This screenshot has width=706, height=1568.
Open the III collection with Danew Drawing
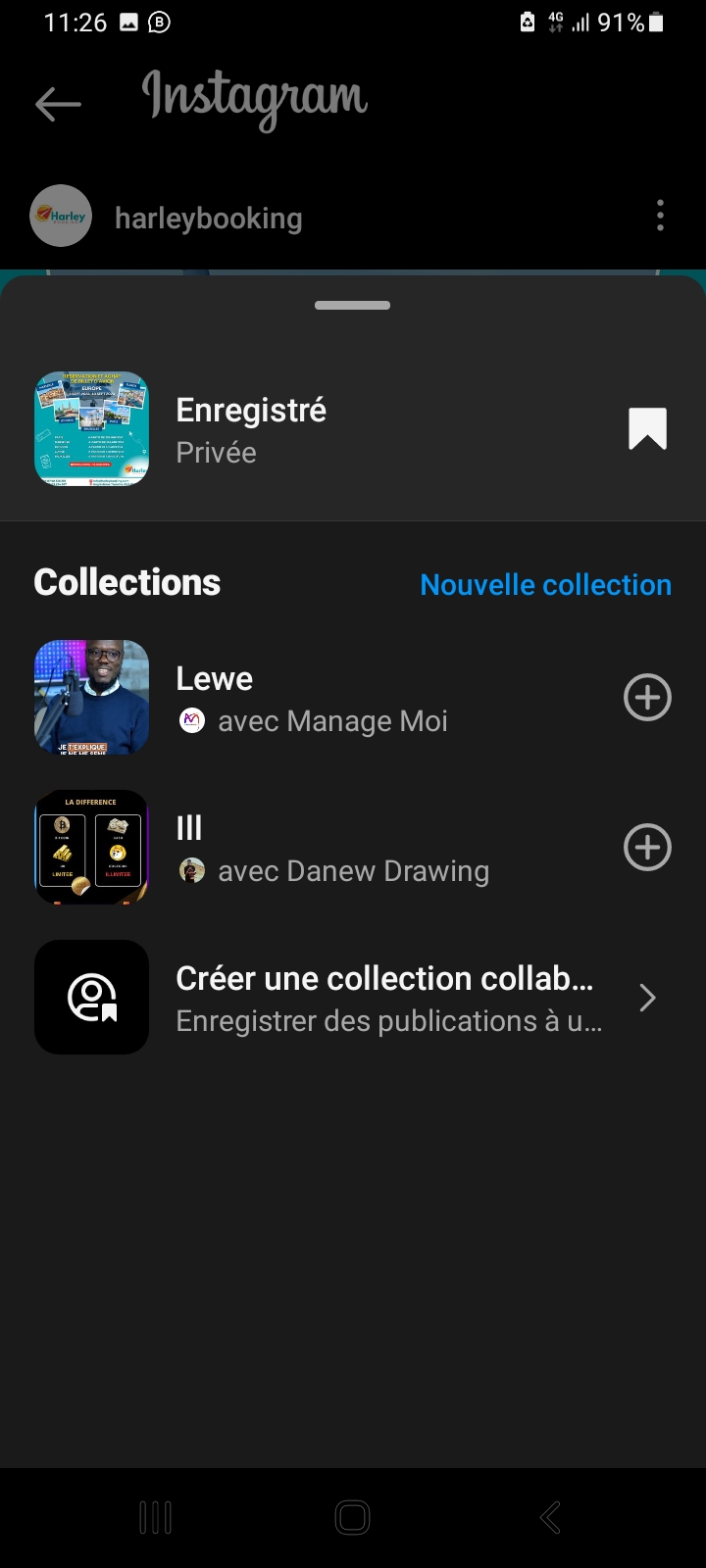[x=331, y=849]
